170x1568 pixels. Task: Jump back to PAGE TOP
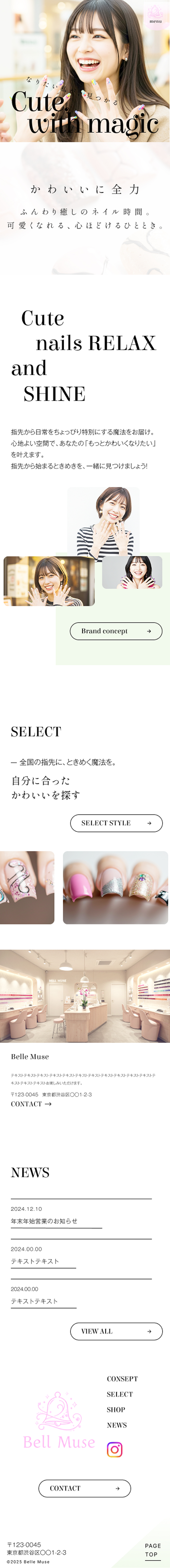(152, 1549)
